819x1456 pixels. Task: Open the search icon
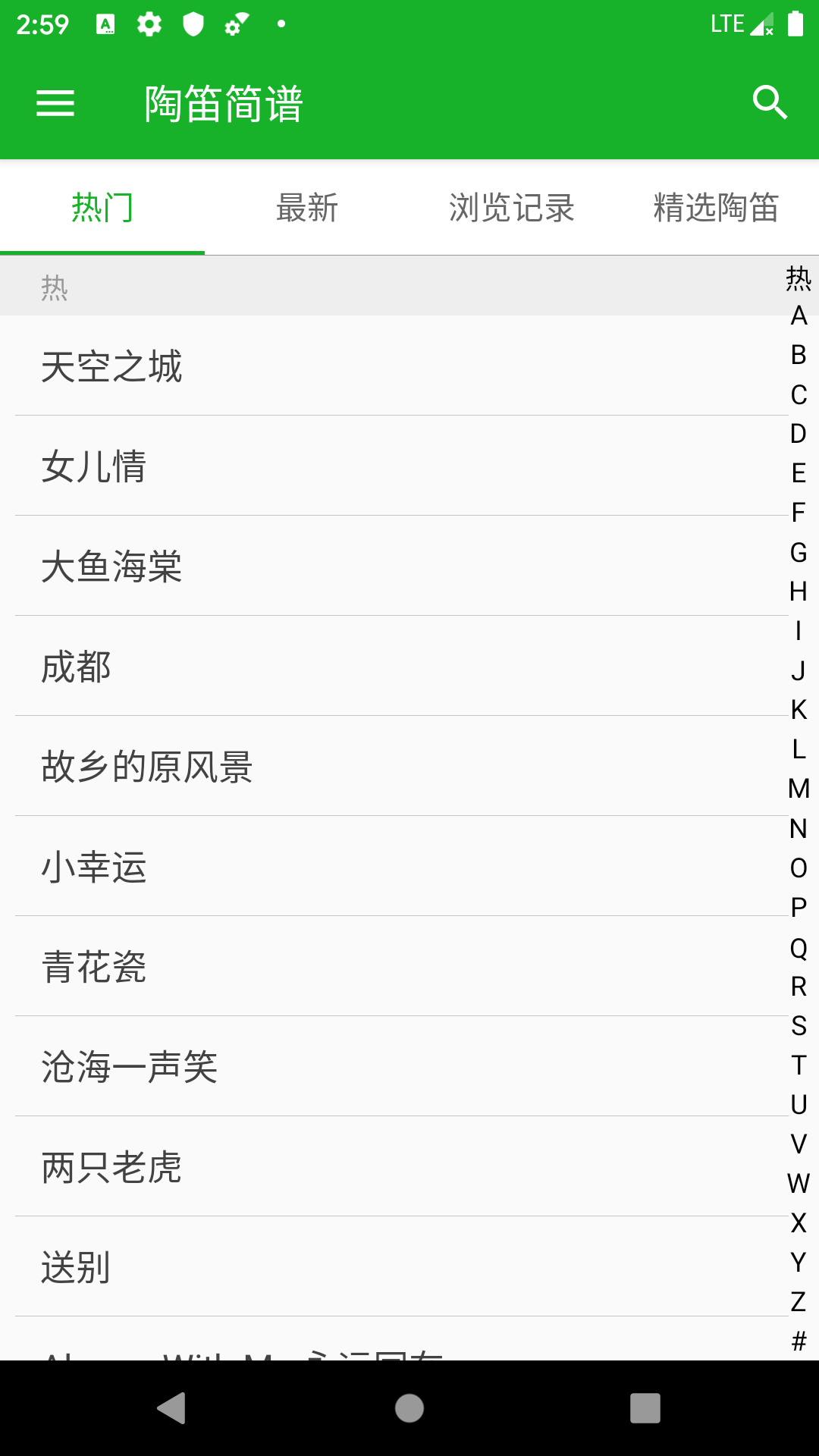770,103
